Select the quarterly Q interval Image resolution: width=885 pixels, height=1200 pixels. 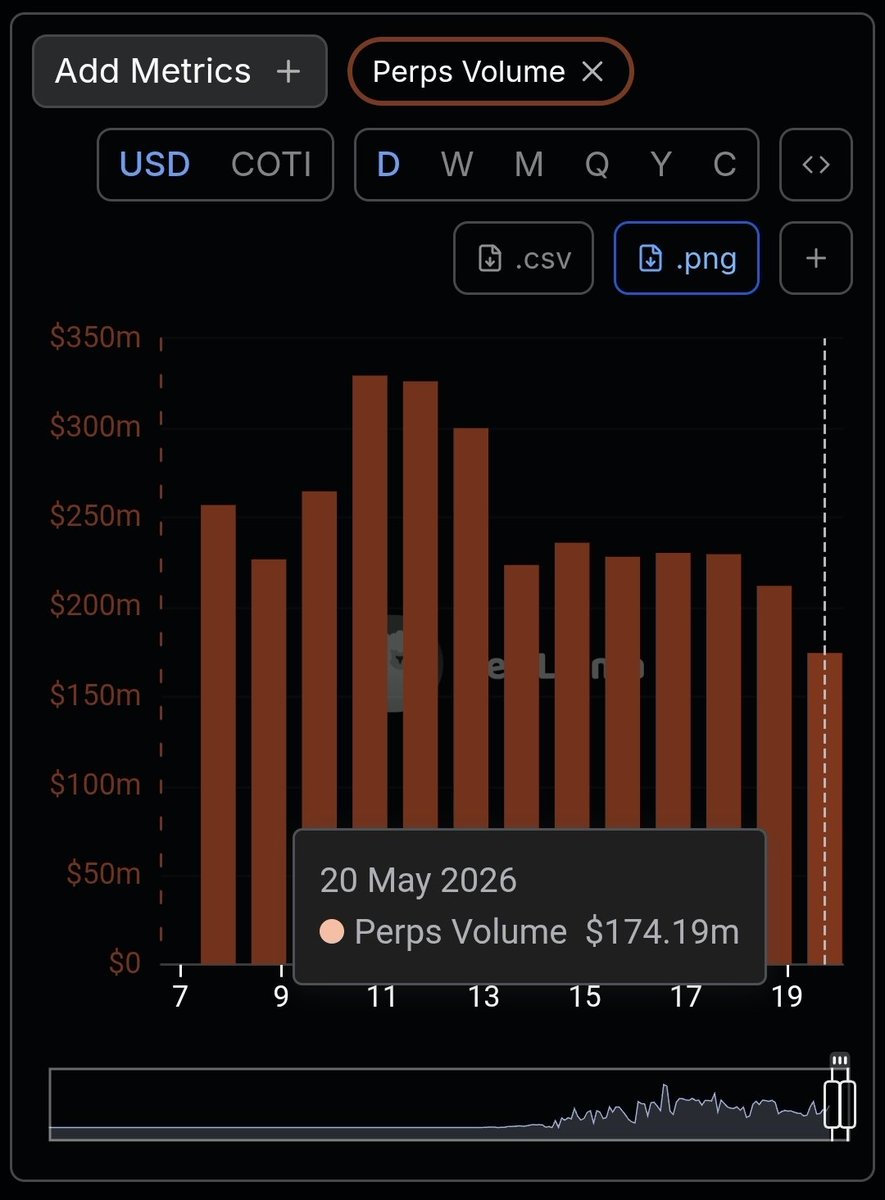click(597, 164)
